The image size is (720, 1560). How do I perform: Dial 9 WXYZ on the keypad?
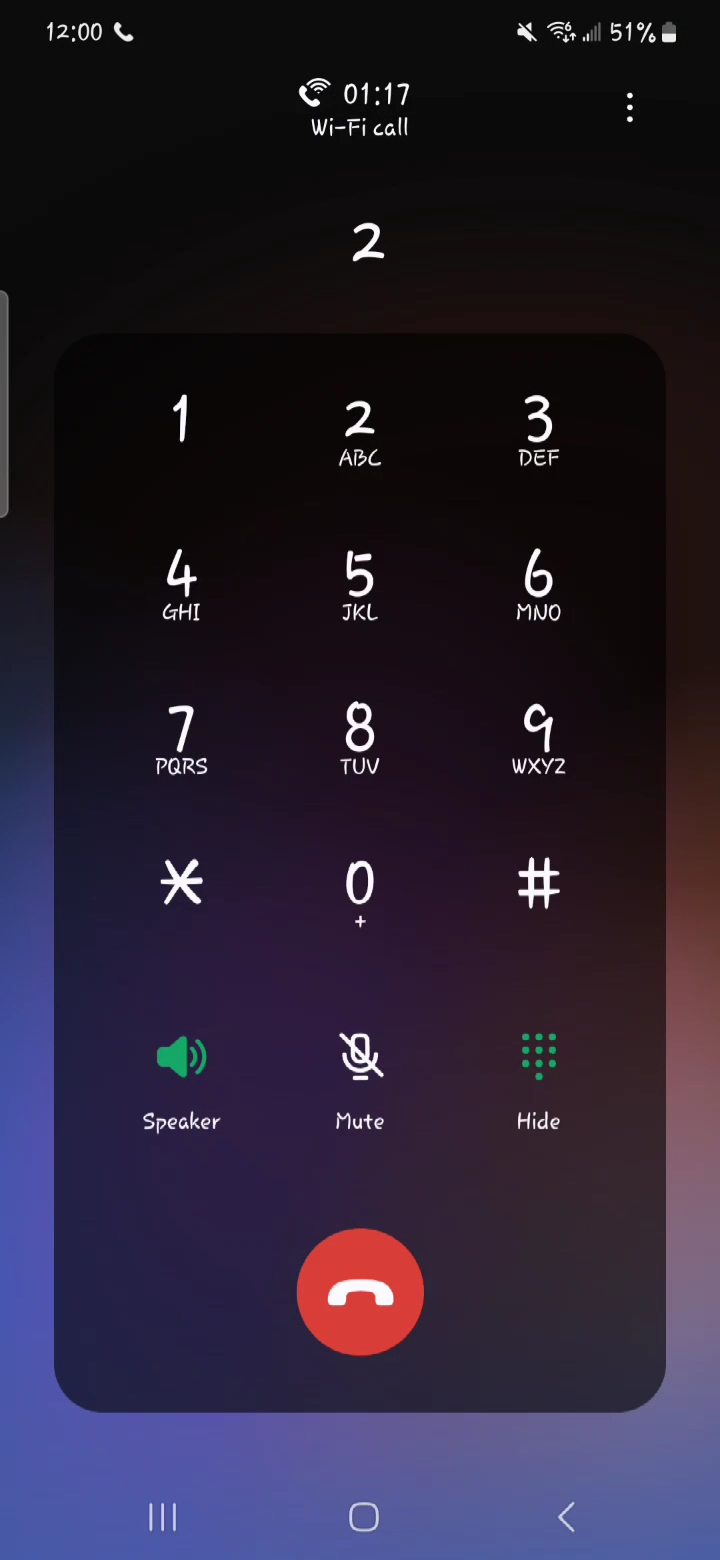click(538, 740)
